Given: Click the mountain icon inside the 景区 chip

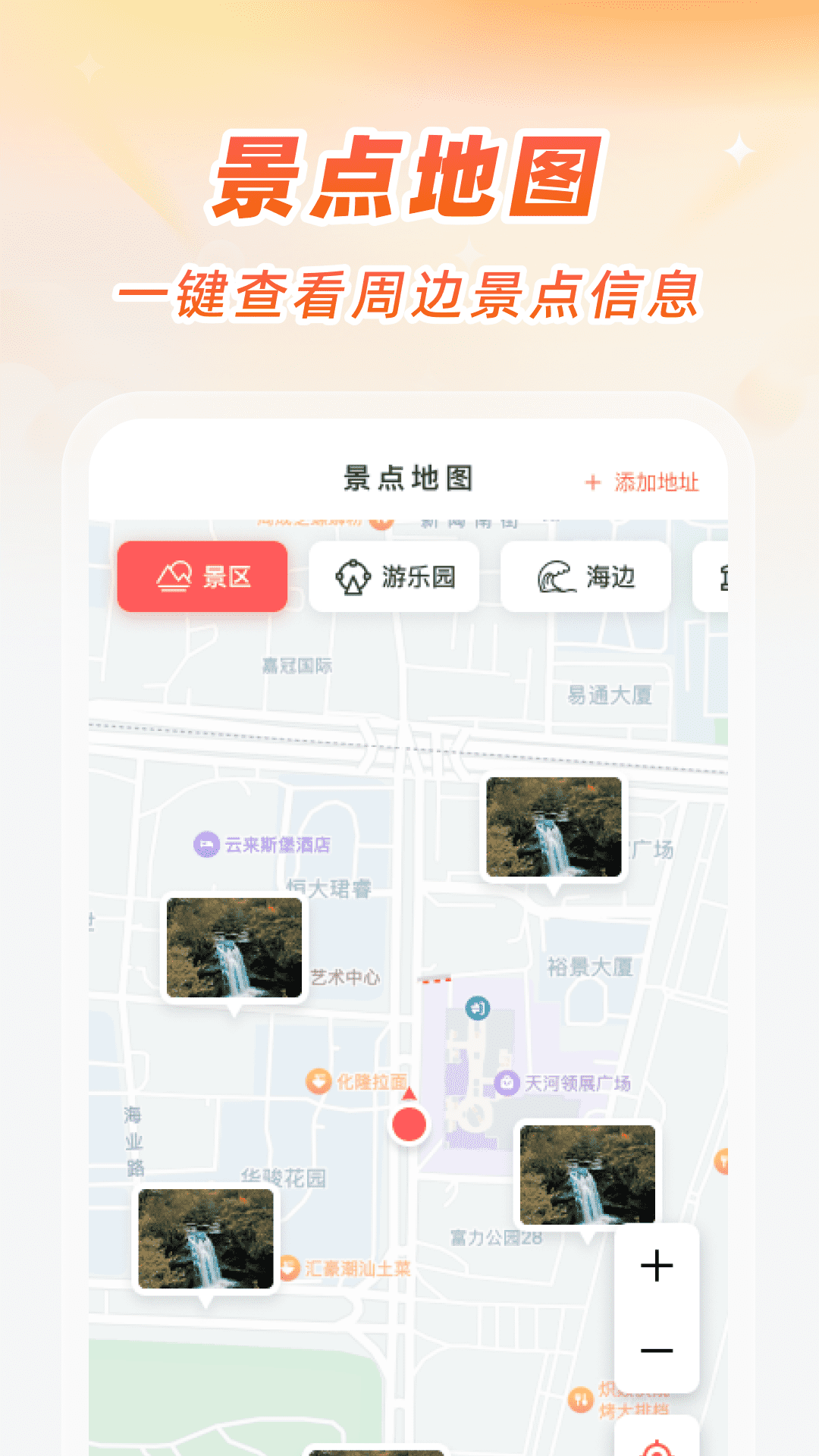Looking at the screenshot, I should coord(173,576).
